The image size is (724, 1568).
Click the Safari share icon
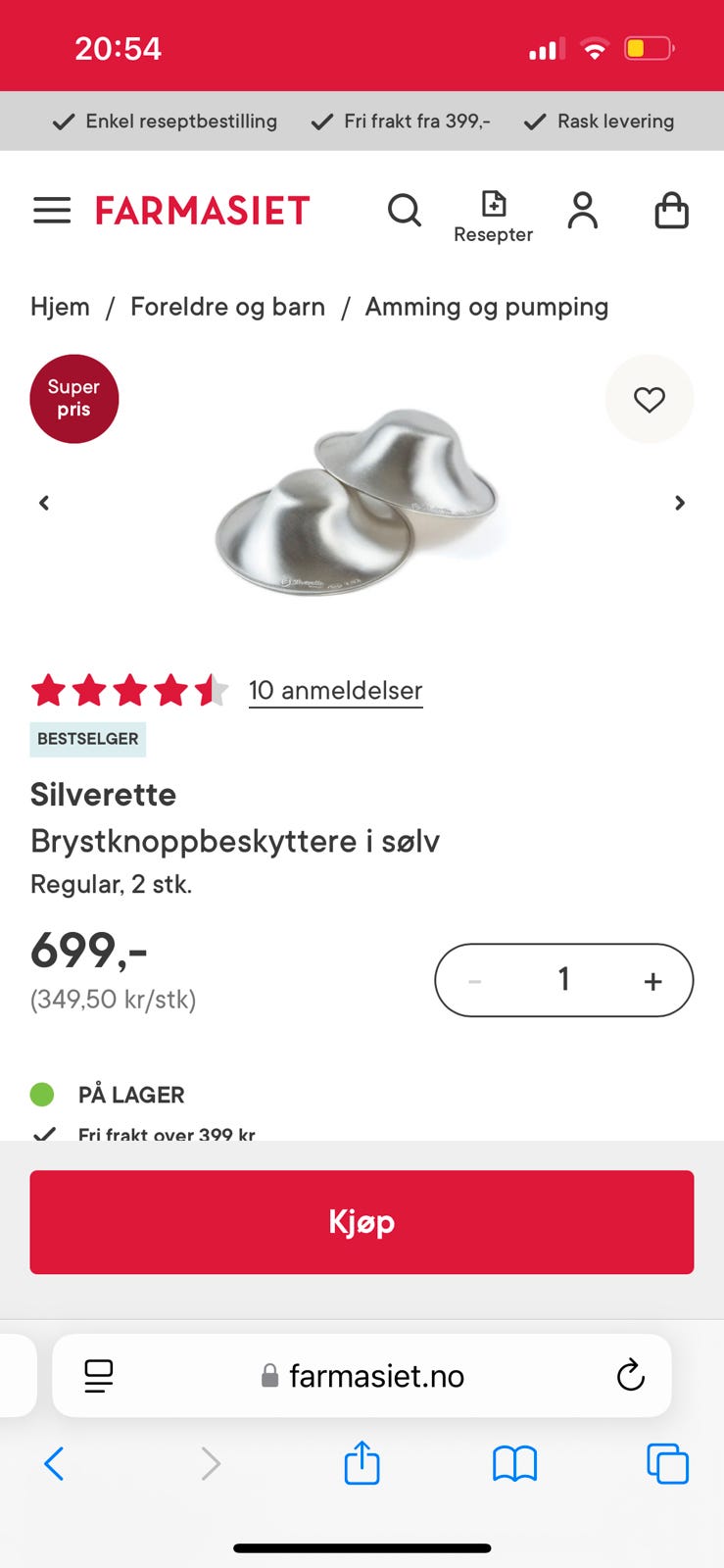pyautogui.click(x=362, y=1463)
